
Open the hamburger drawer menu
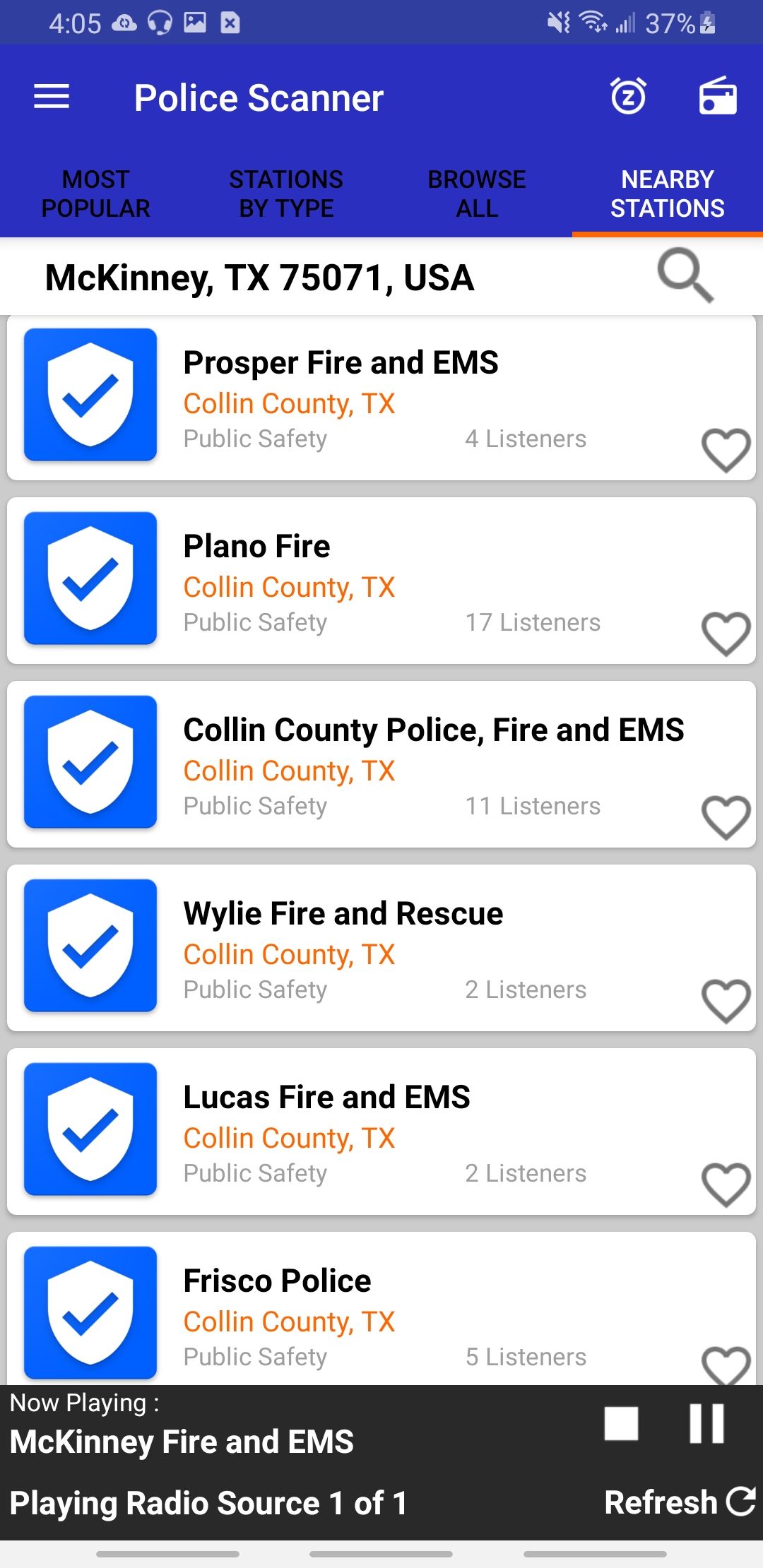(52, 97)
